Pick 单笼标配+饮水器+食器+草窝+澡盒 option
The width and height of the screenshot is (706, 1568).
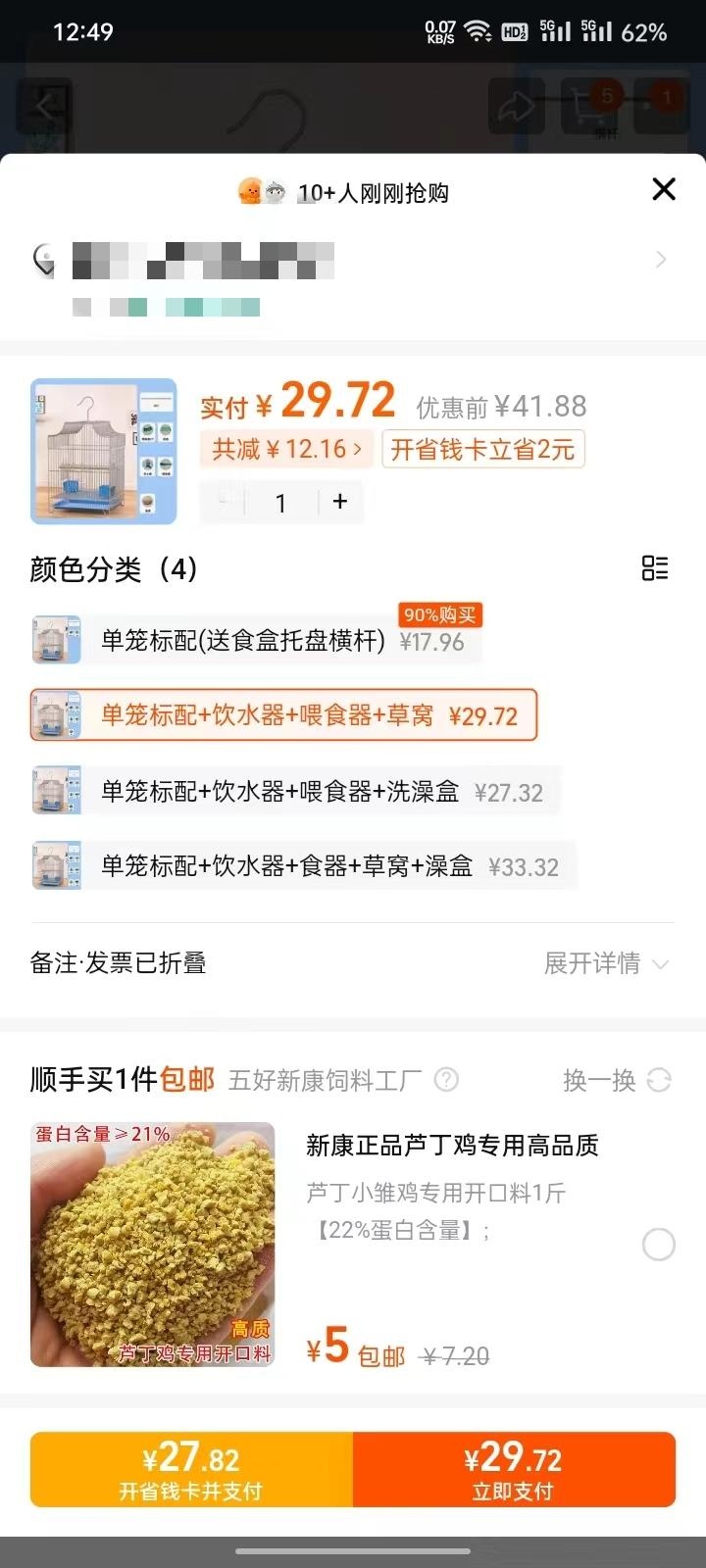click(x=302, y=866)
